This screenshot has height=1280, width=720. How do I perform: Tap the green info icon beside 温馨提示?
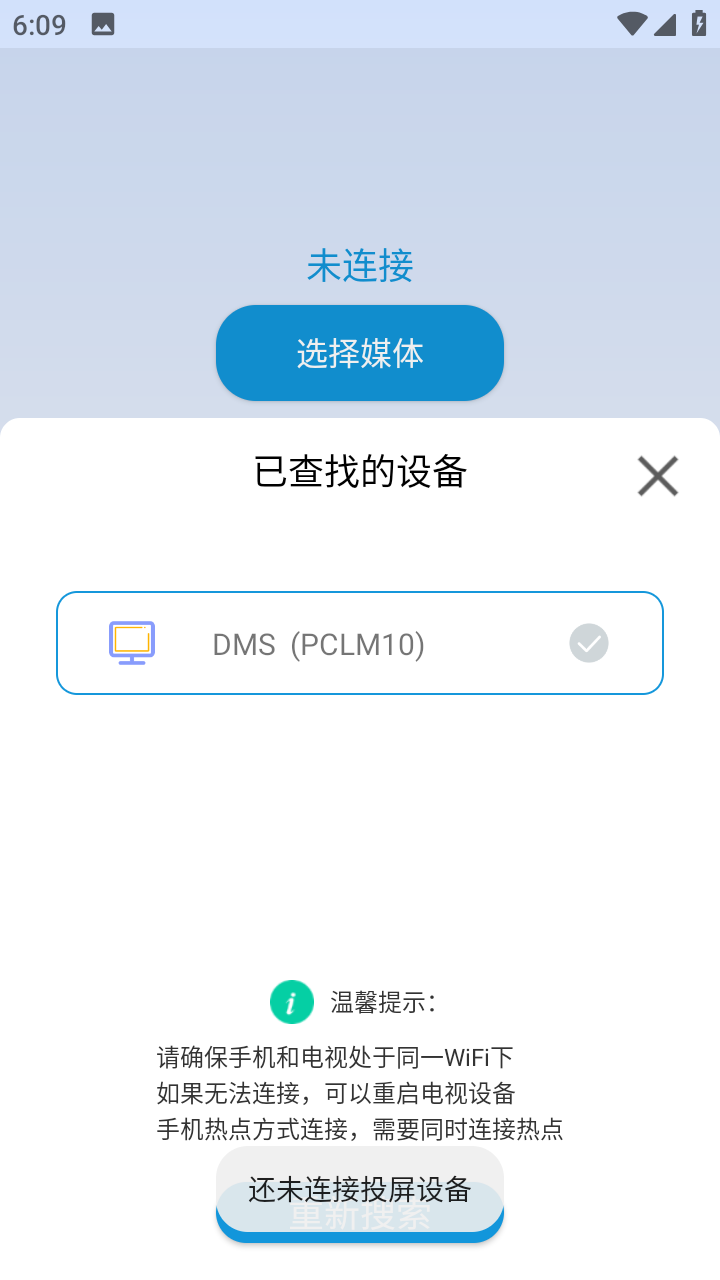click(x=291, y=1001)
